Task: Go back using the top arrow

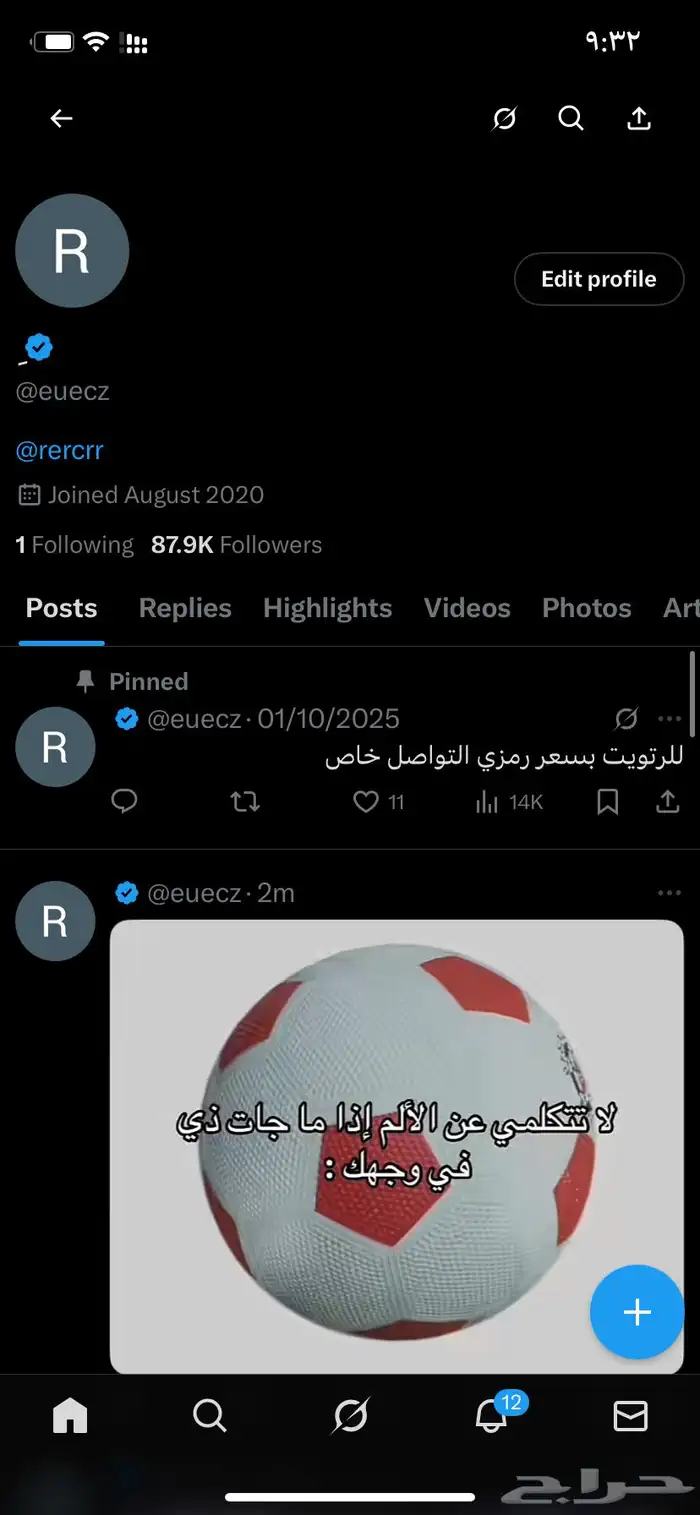Action: (62, 119)
